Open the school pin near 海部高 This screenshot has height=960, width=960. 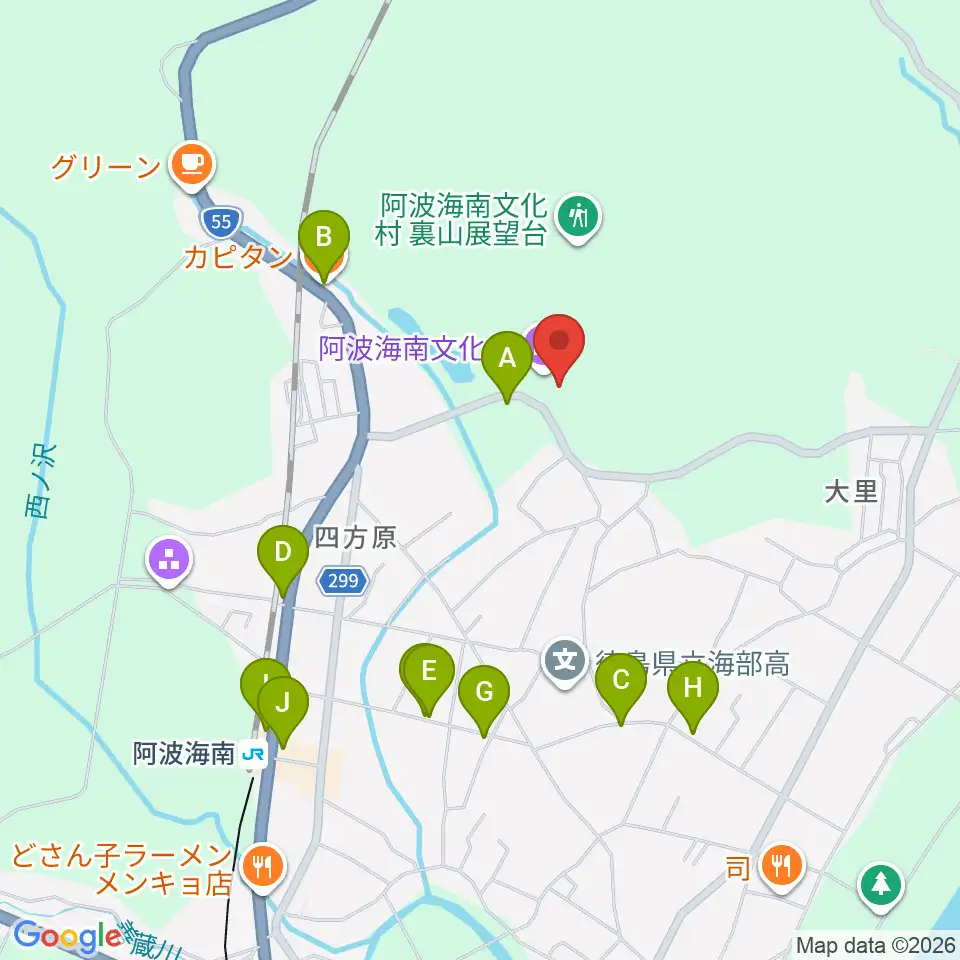564,662
